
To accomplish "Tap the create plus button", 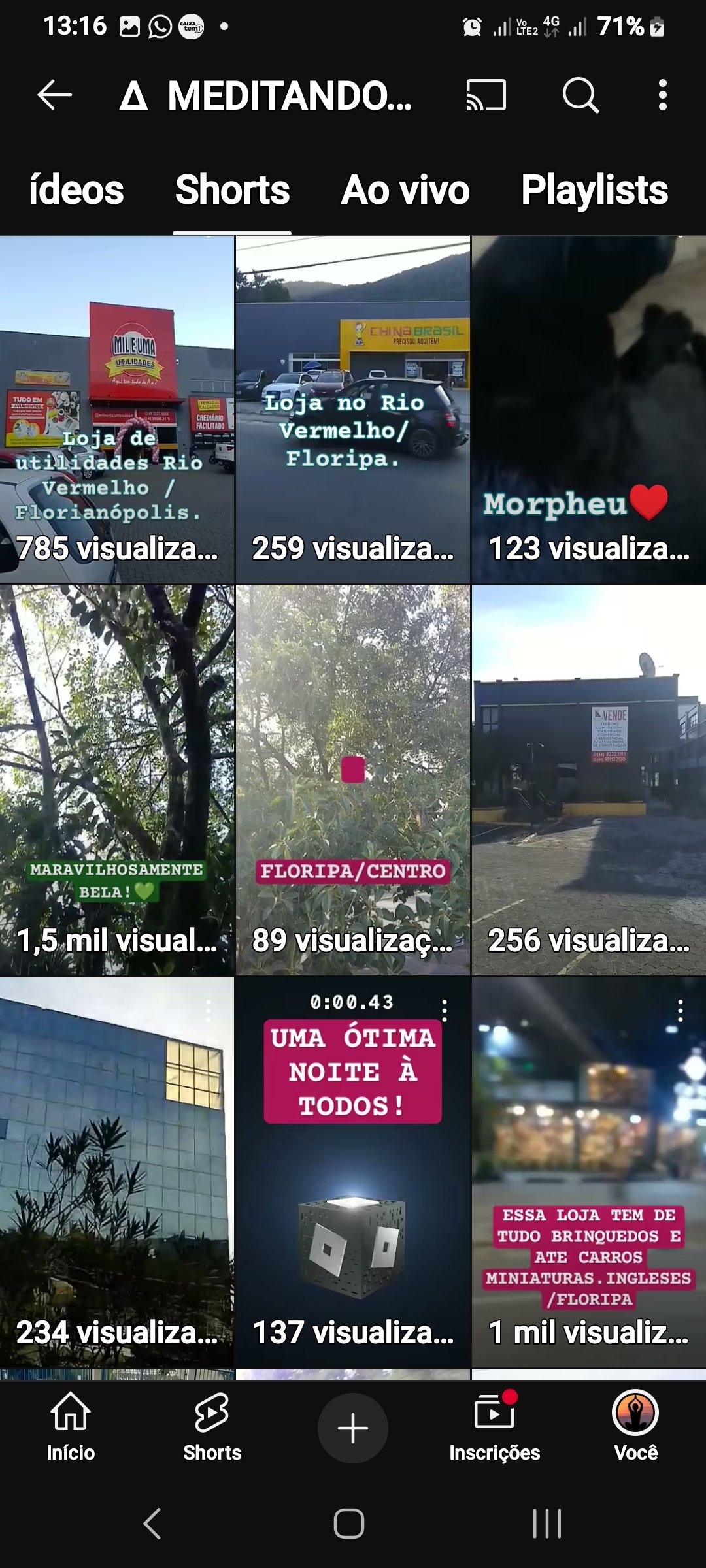I will pos(353,1428).
